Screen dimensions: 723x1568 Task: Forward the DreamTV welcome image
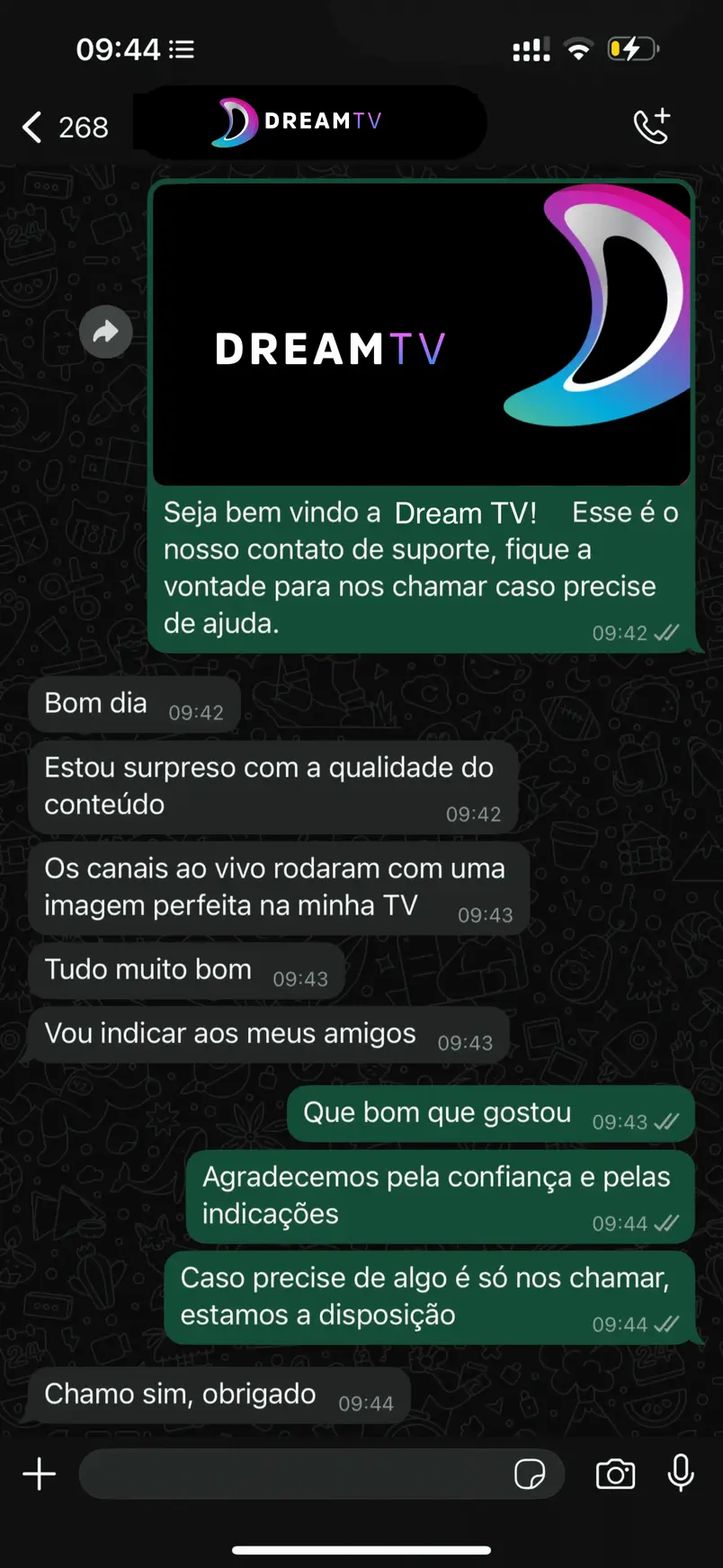coord(106,332)
